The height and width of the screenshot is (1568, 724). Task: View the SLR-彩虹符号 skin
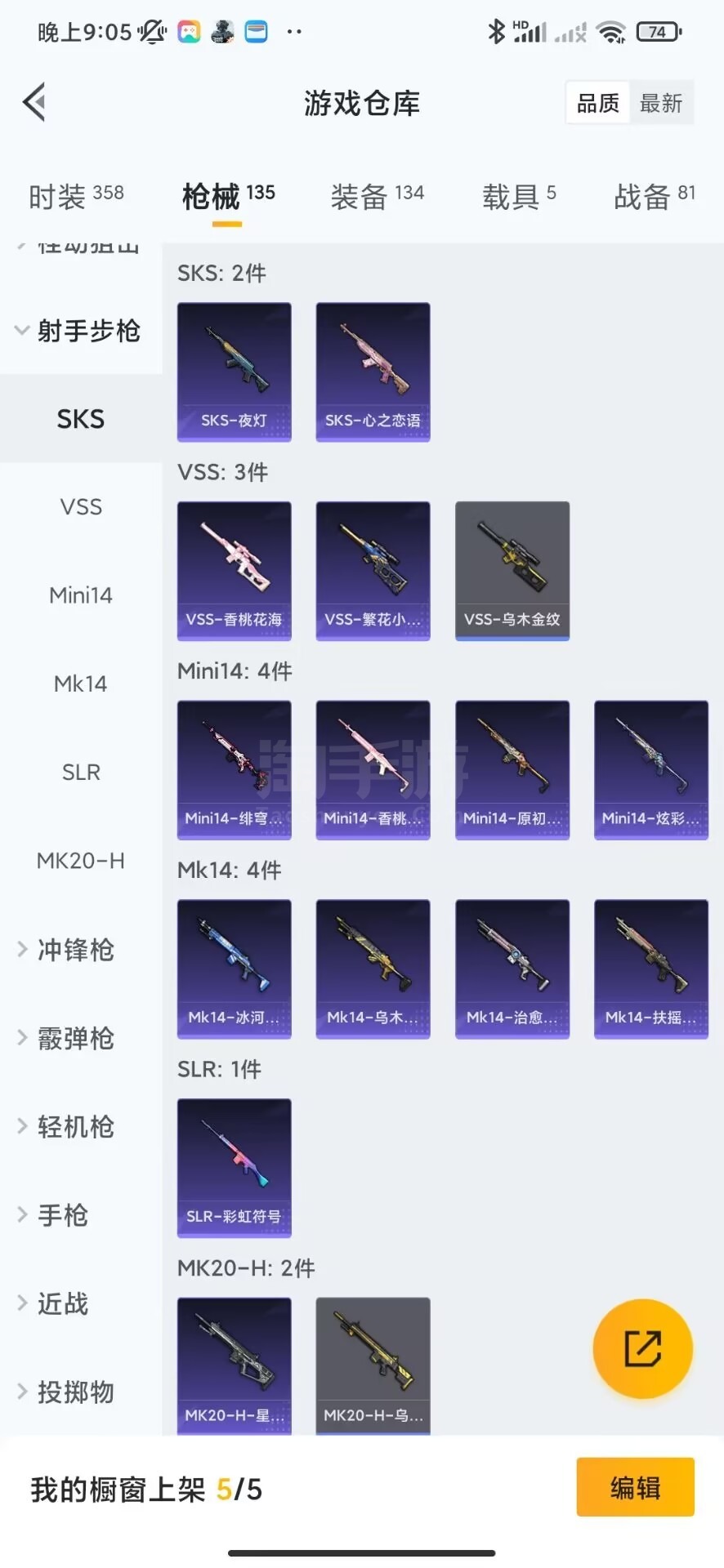click(x=235, y=1168)
